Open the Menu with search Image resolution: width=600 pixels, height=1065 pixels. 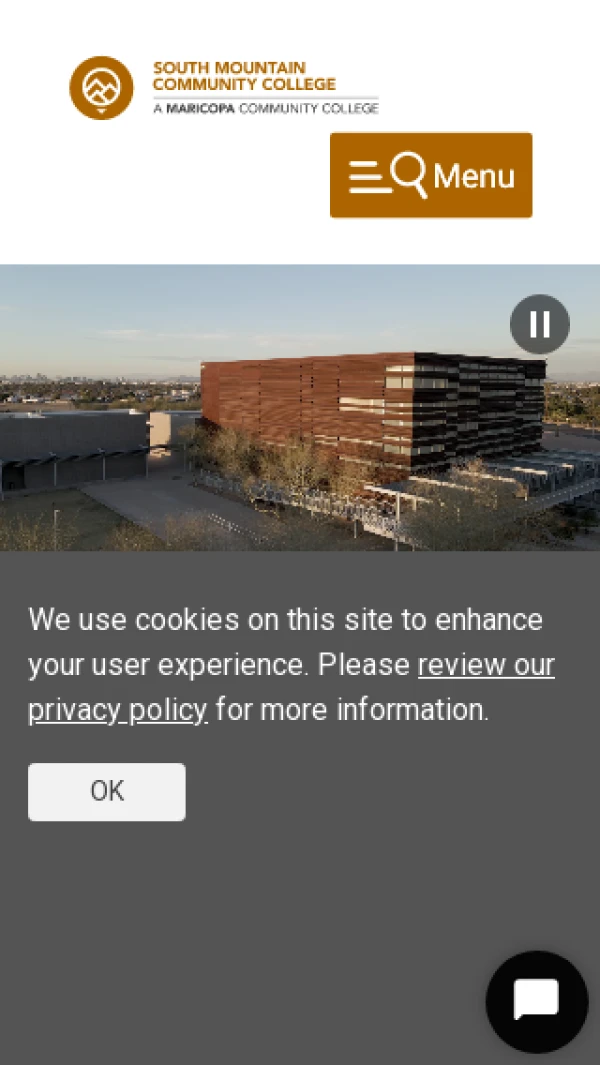[431, 175]
